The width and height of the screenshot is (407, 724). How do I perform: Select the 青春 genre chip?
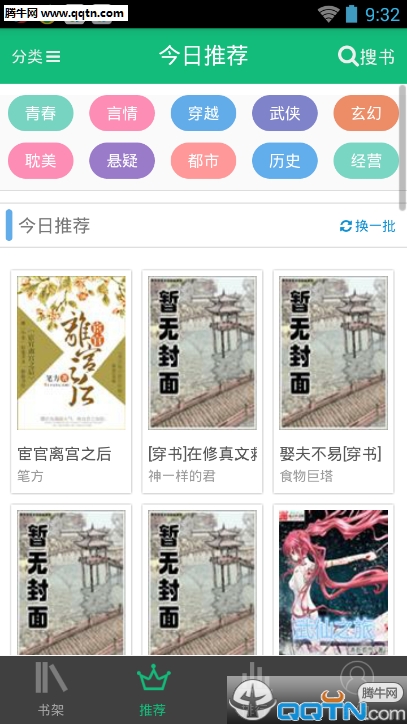[41, 113]
